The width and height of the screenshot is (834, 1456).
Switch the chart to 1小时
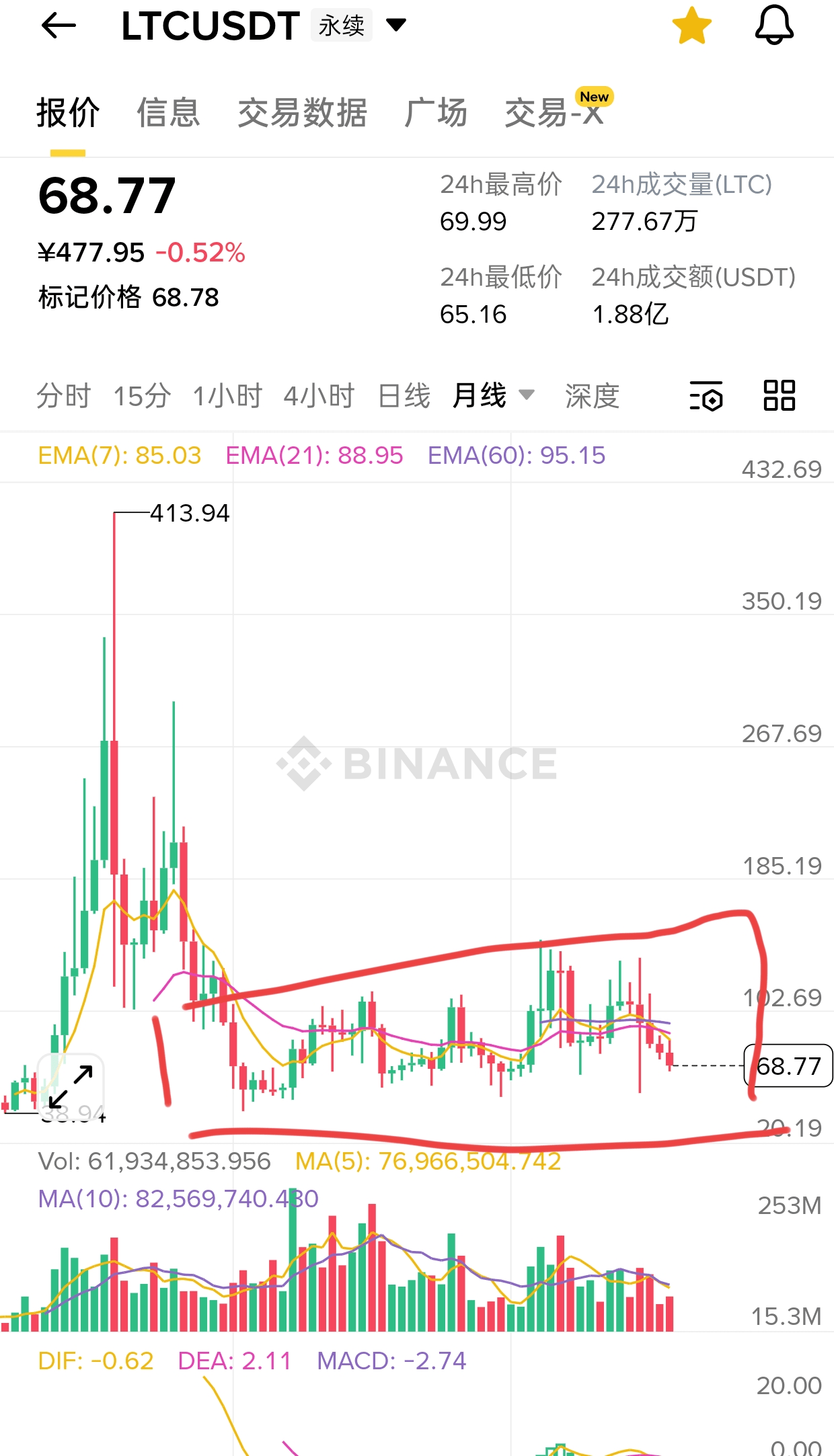[227, 396]
